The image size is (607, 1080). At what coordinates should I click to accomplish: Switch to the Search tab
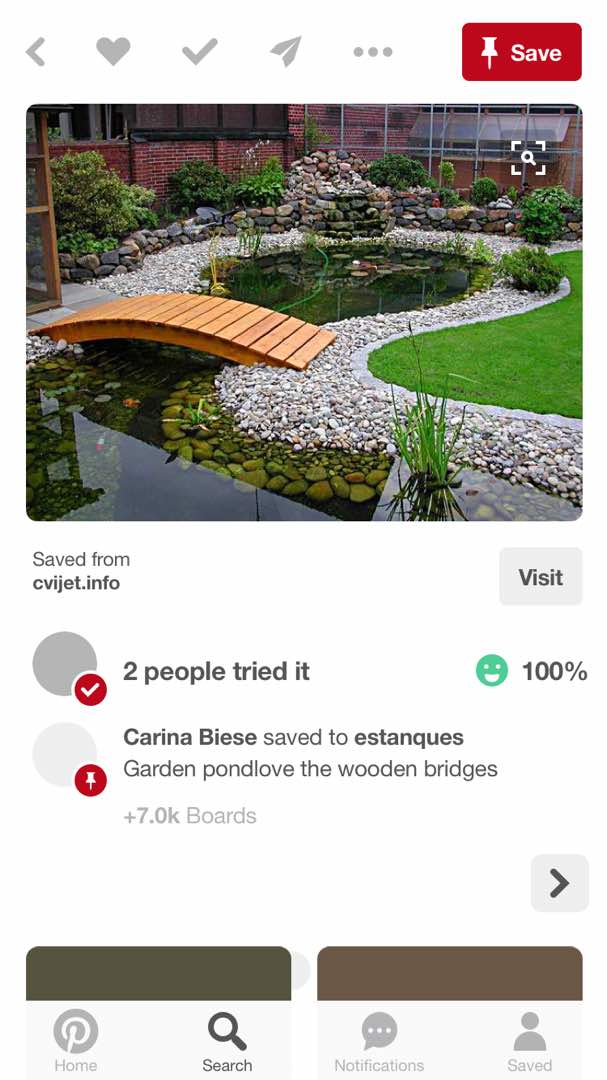coord(227,1041)
